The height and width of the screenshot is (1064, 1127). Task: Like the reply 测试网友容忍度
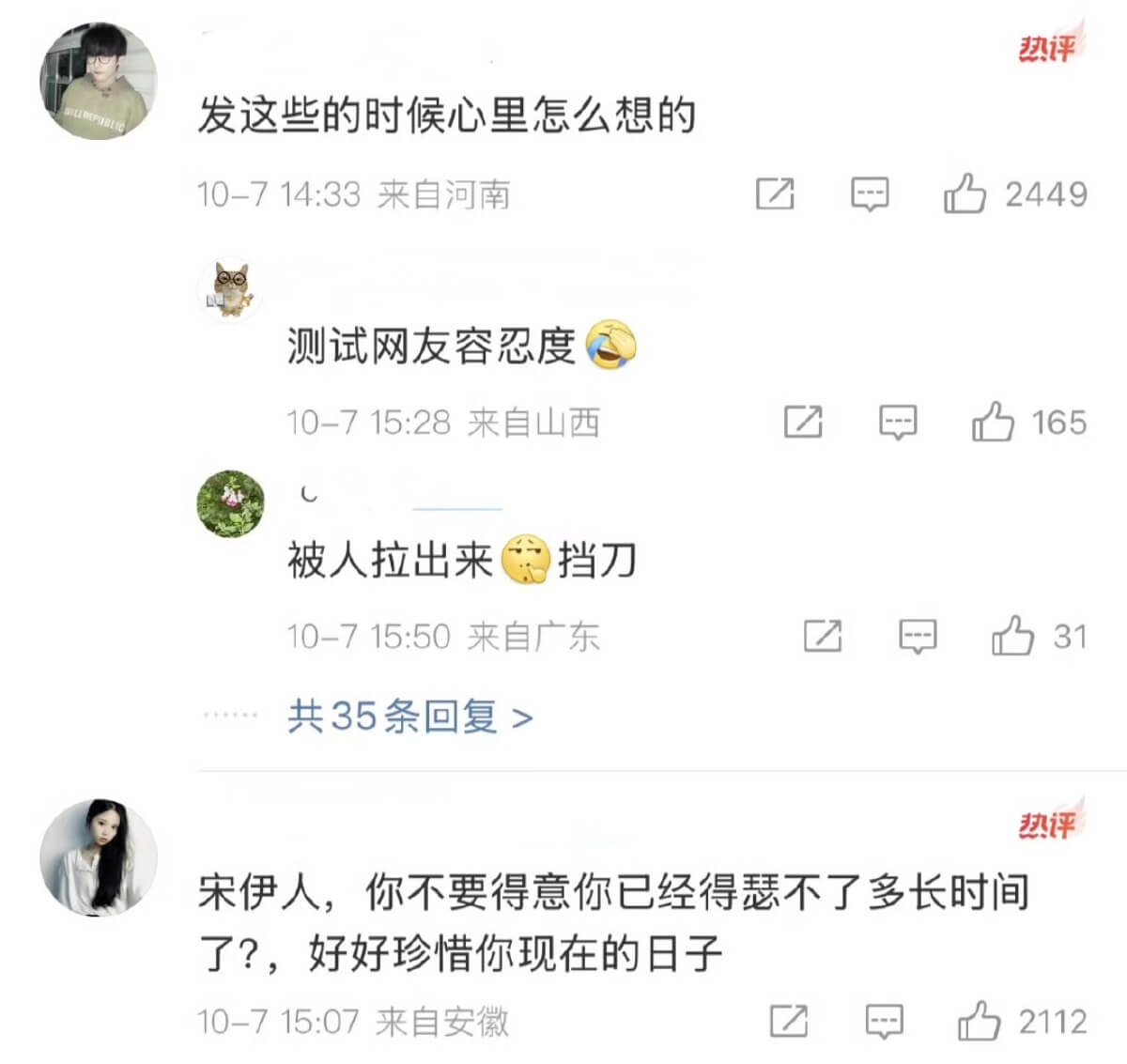click(993, 423)
